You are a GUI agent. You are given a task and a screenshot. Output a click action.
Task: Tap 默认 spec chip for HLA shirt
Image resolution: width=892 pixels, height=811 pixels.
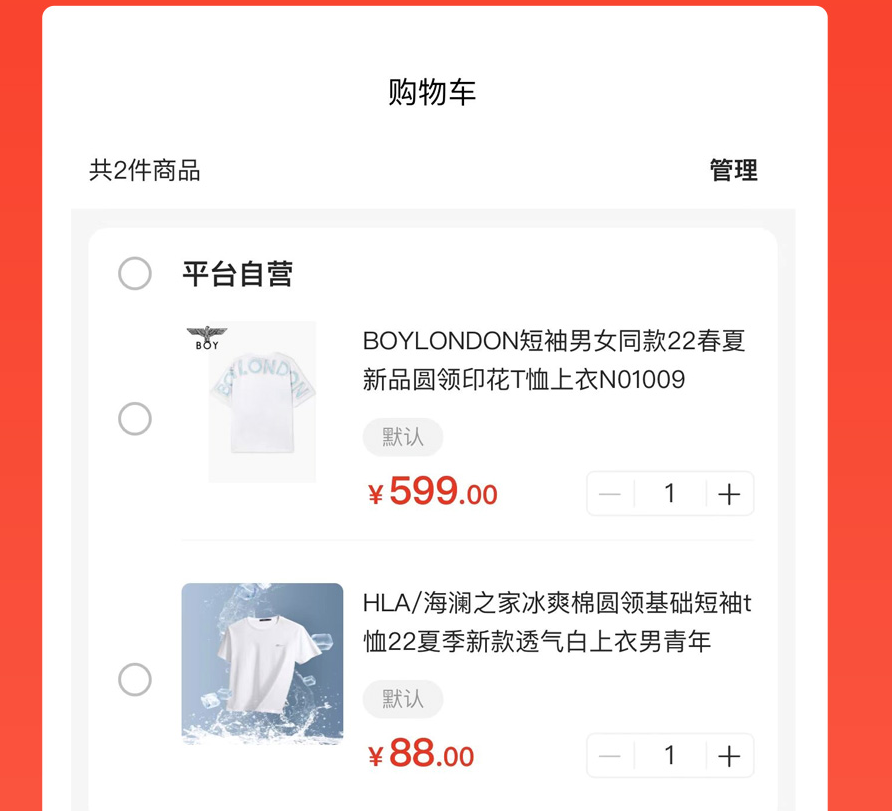coord(402,699)
